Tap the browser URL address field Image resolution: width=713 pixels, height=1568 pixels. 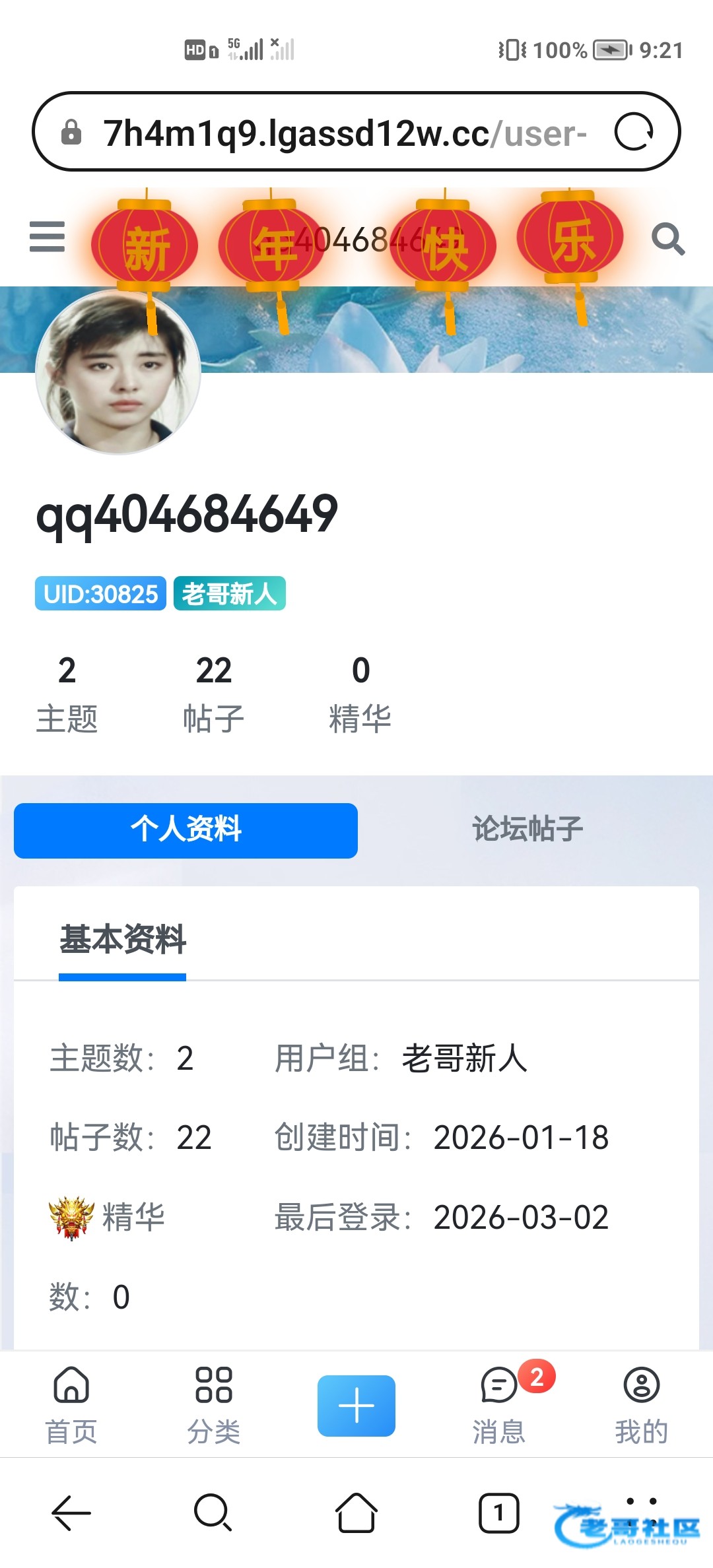pyautogui.click(x=343, y=133)
